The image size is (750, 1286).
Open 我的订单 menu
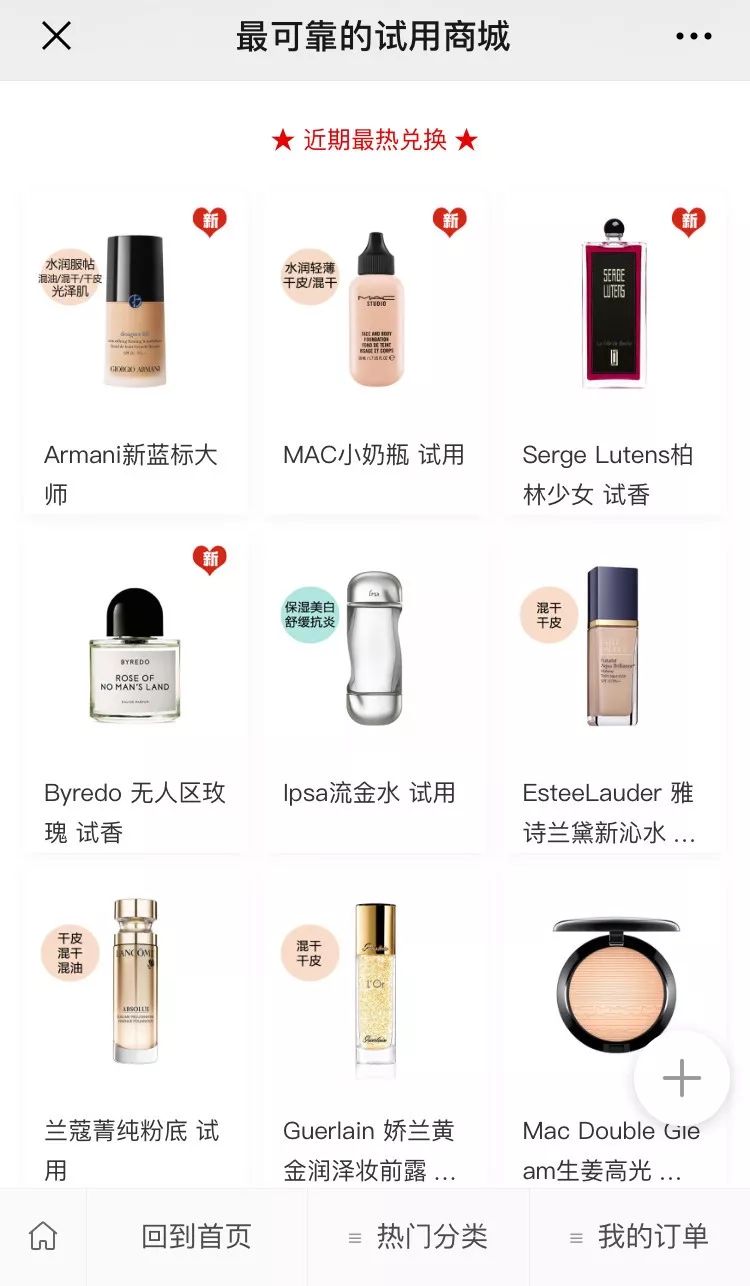point(640,1237)
